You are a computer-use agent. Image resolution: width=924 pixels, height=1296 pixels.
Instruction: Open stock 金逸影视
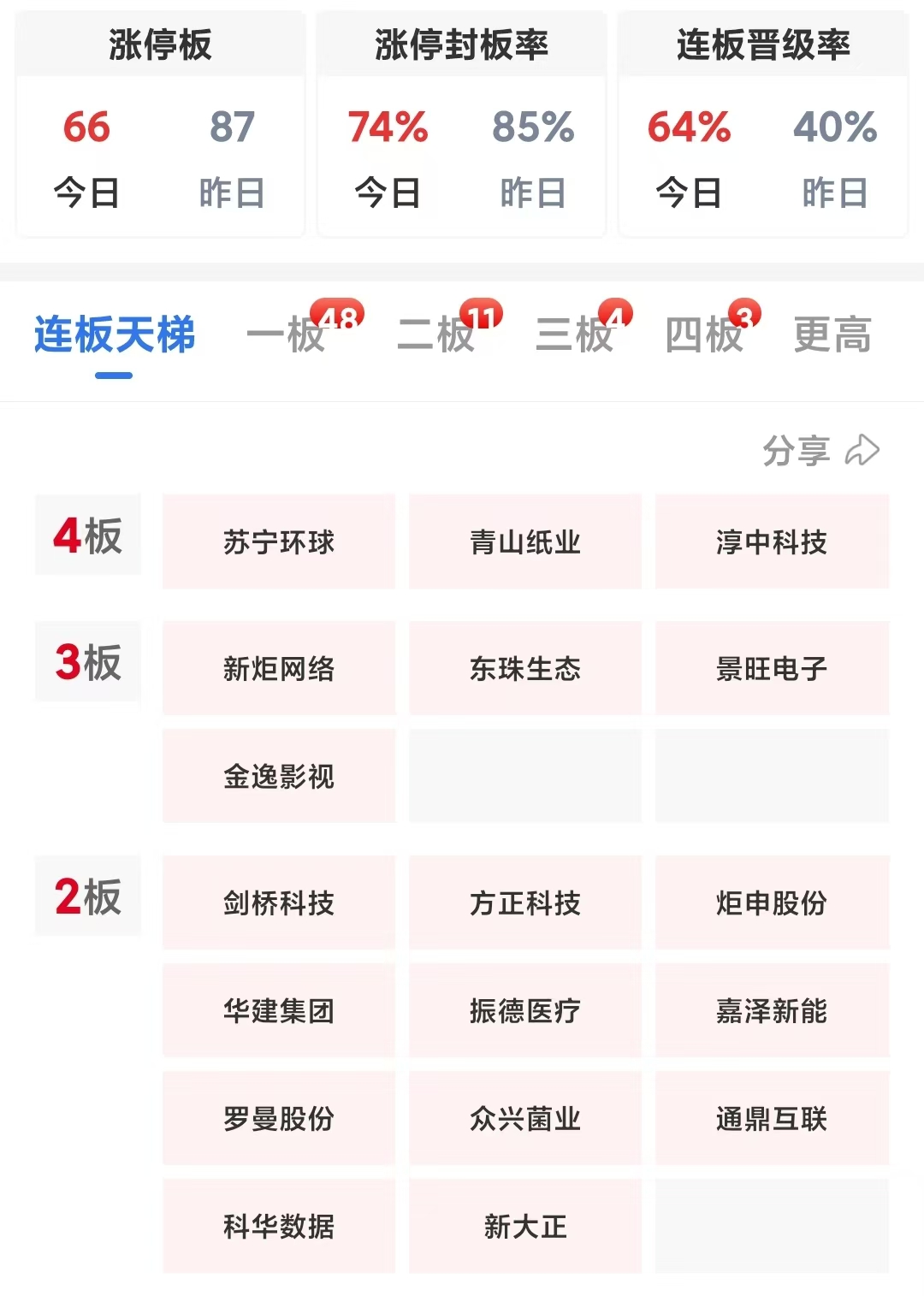[279, 776]
